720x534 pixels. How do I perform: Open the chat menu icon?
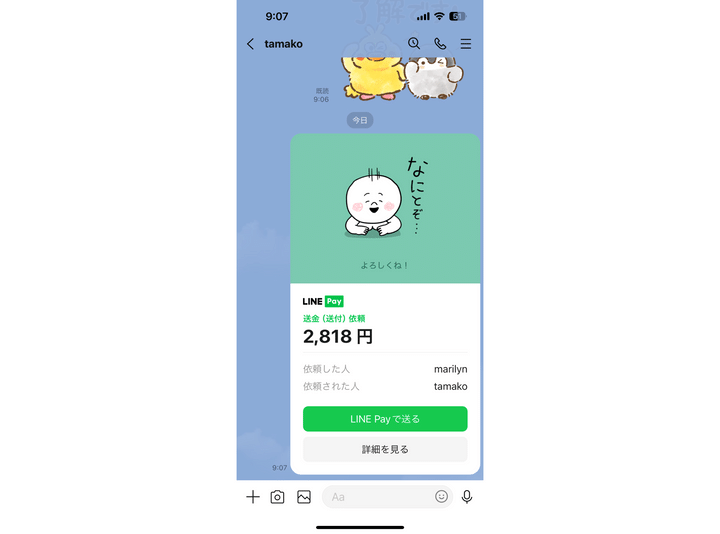[466, 44]
